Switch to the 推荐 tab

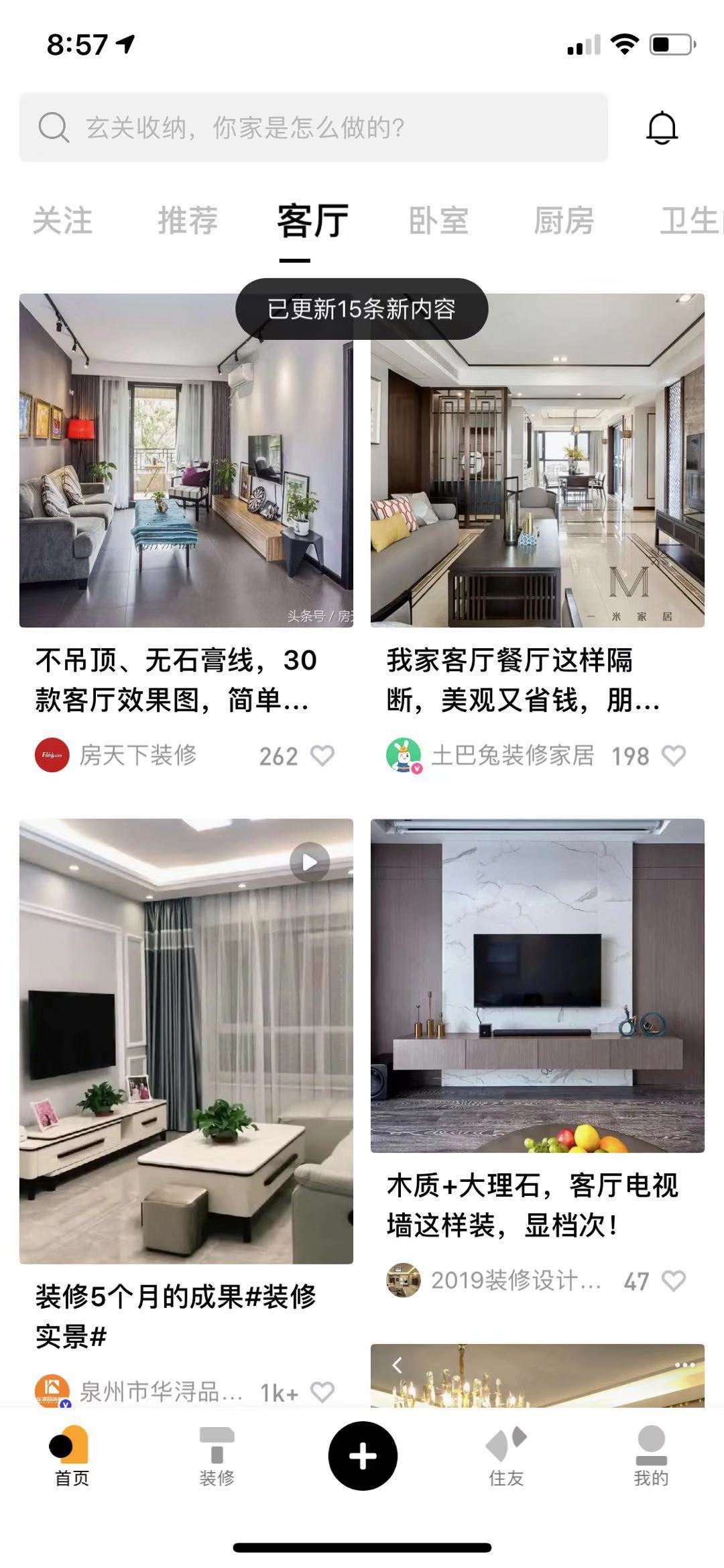[188, 221]
